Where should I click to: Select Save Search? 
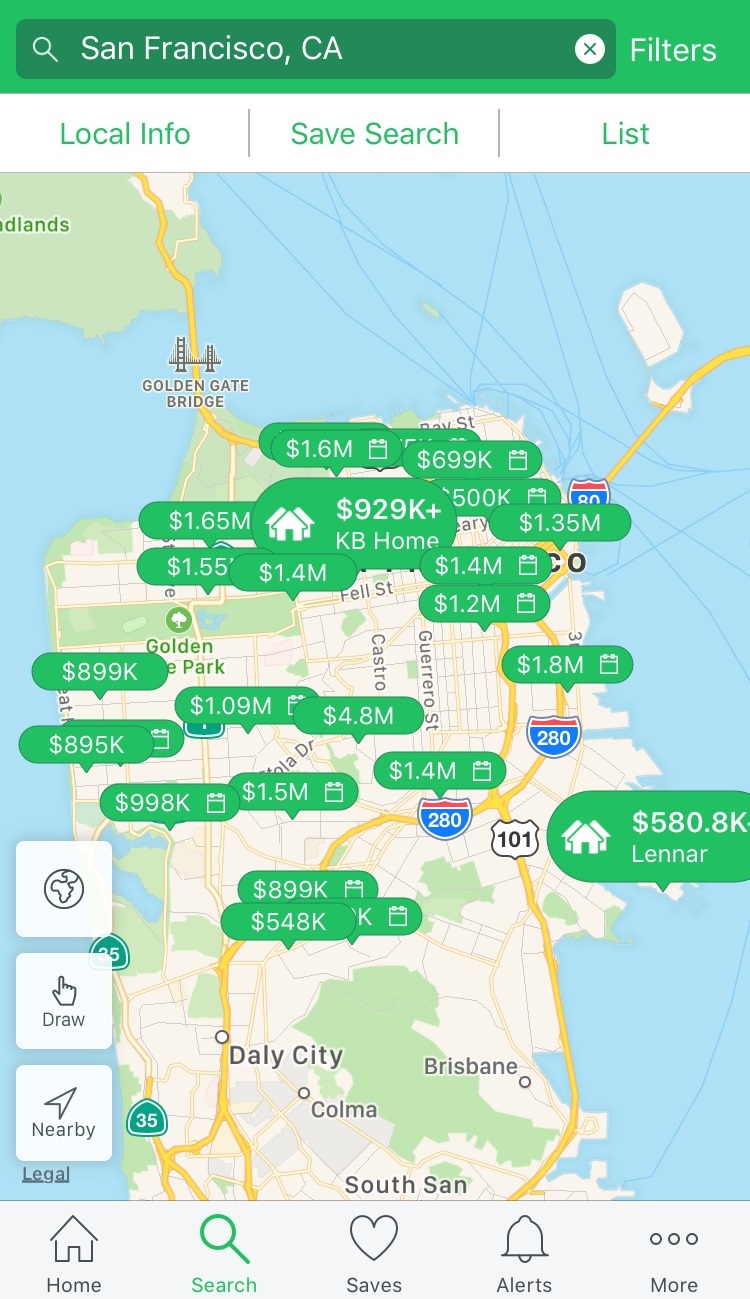pyautogui.click(x=374, y=133)
